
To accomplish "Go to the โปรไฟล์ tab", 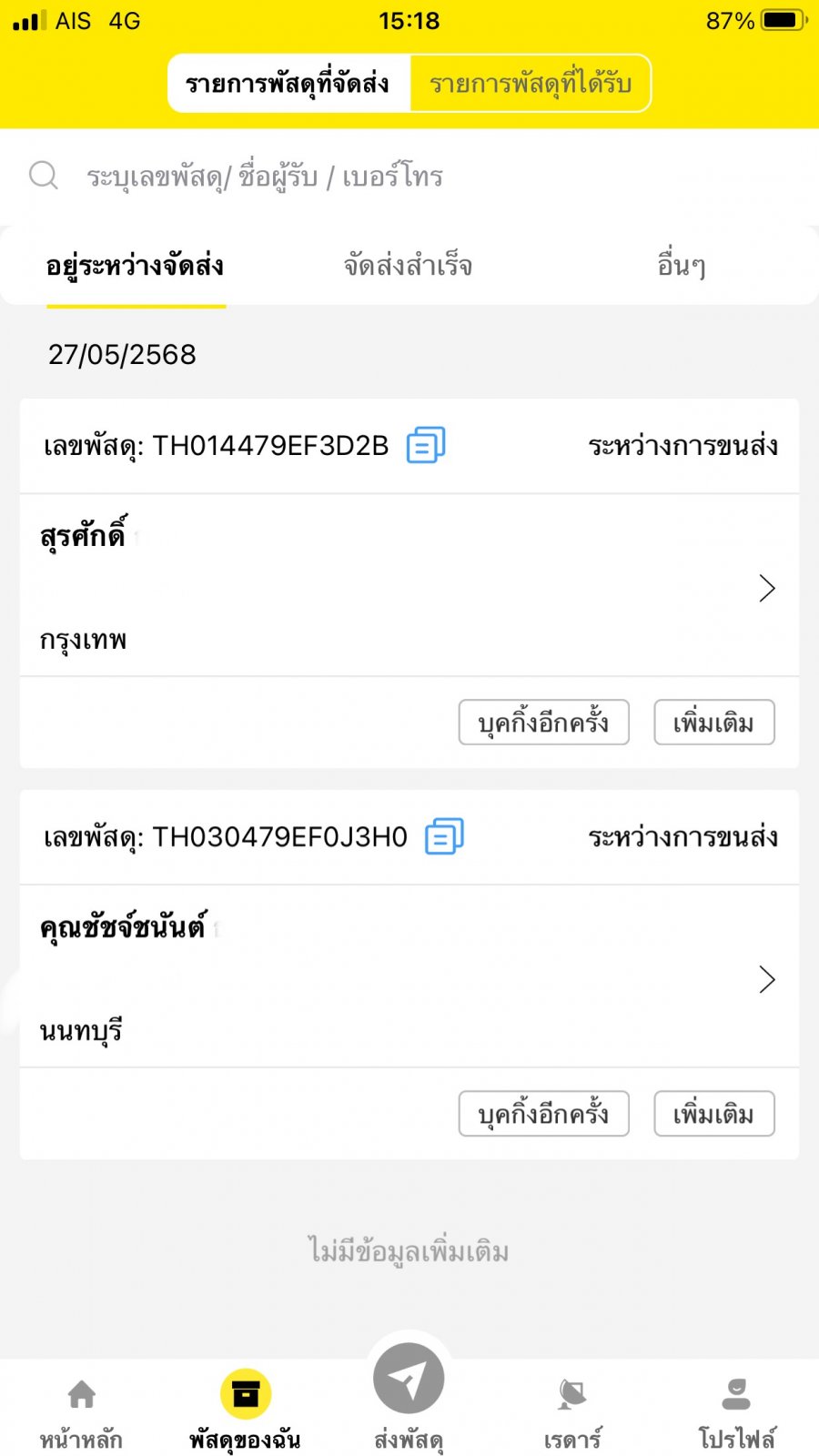I will [736, 1413].
